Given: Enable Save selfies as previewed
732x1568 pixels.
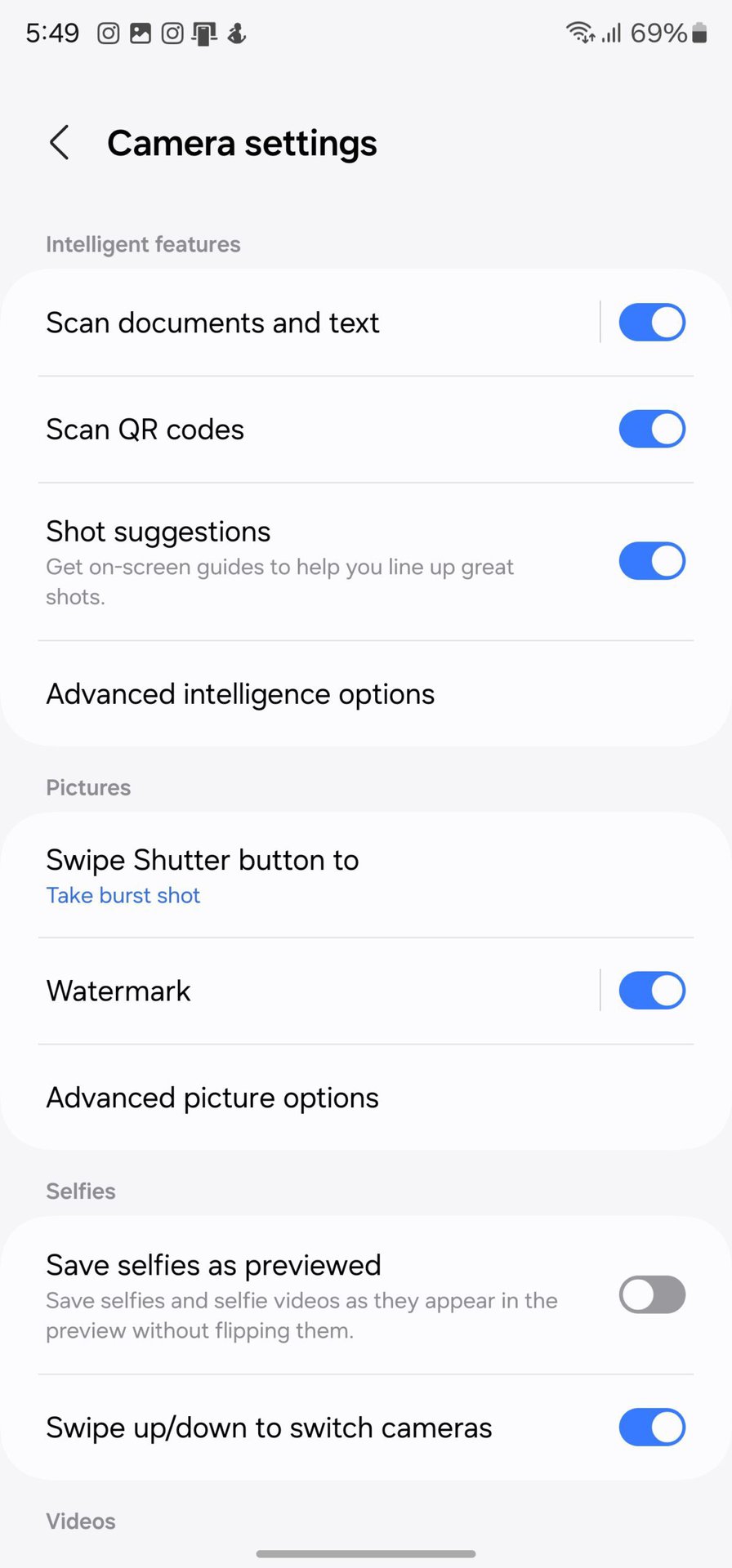Looking at the screenshot, I should pyautogui.click(x=651, y=1295).
